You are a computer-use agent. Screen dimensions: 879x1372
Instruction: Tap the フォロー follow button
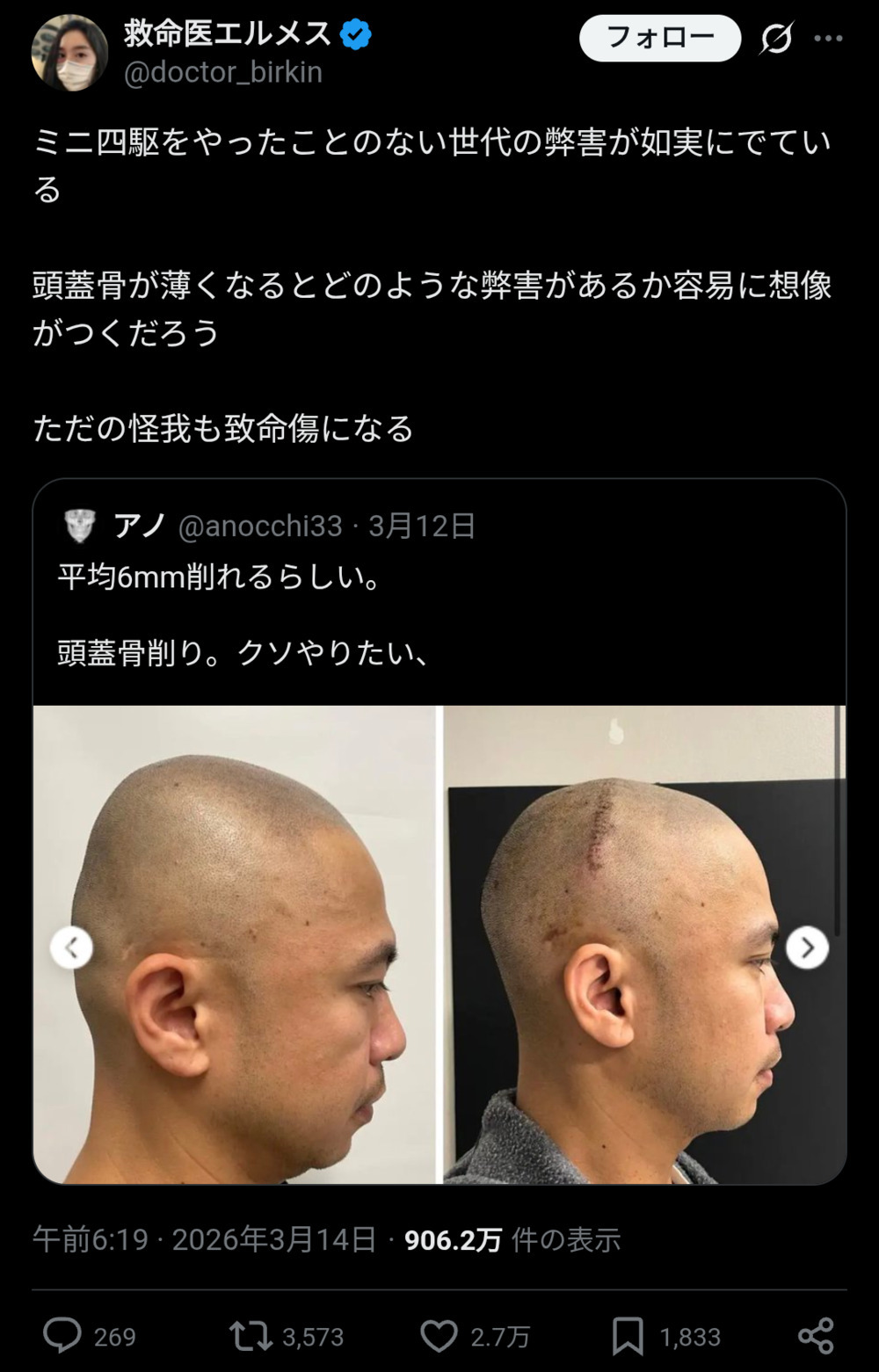click(660, 38)
